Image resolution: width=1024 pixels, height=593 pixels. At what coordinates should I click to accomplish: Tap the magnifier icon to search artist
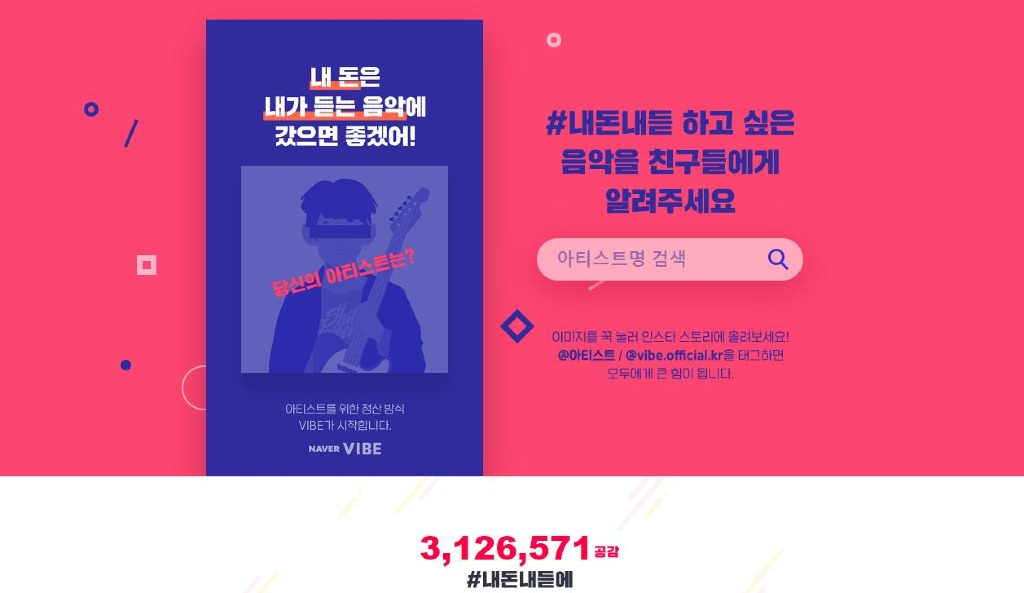click(x=778, y=259)
